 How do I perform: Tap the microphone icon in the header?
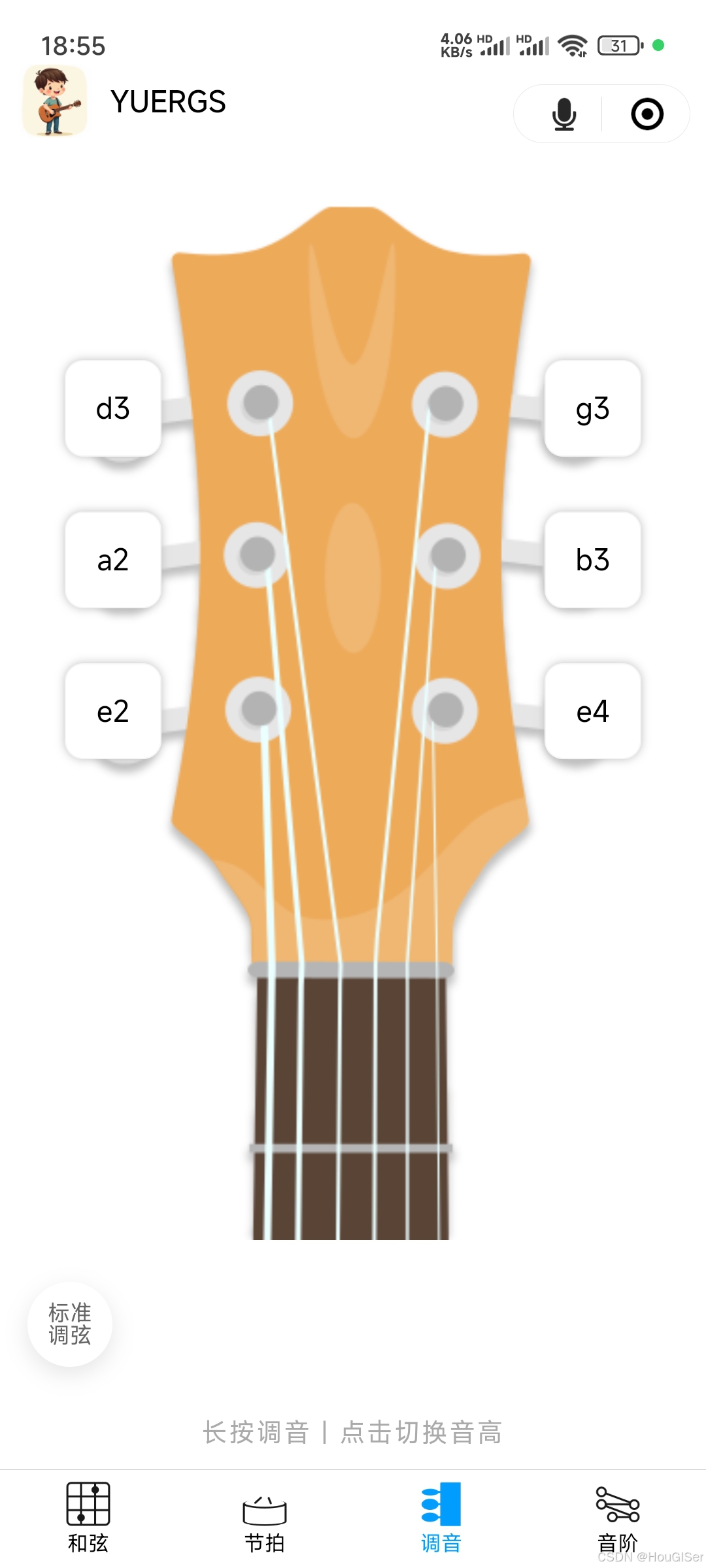pos(563,114)
